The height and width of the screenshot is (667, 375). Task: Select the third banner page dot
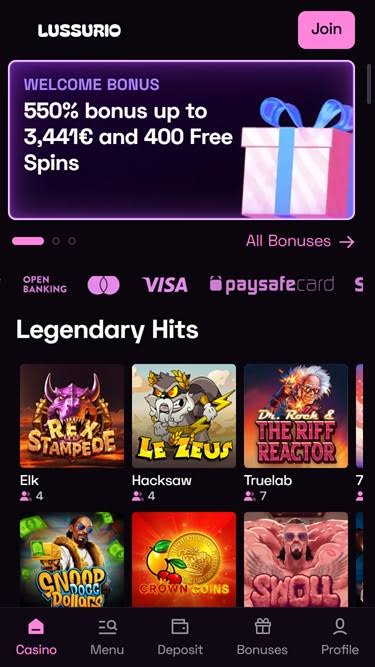(72, 241)
